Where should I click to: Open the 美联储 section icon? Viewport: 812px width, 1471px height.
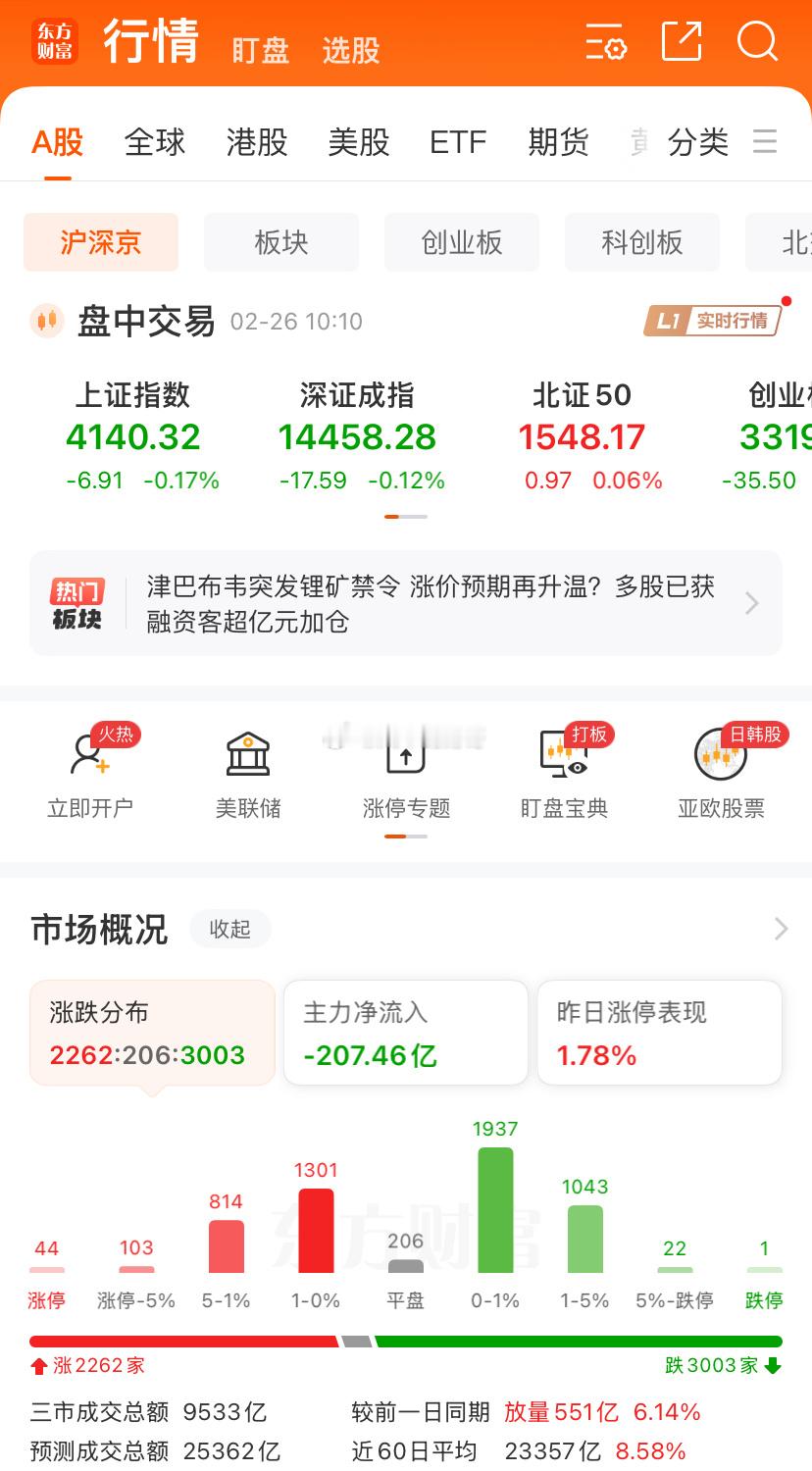tap(248, 755)
